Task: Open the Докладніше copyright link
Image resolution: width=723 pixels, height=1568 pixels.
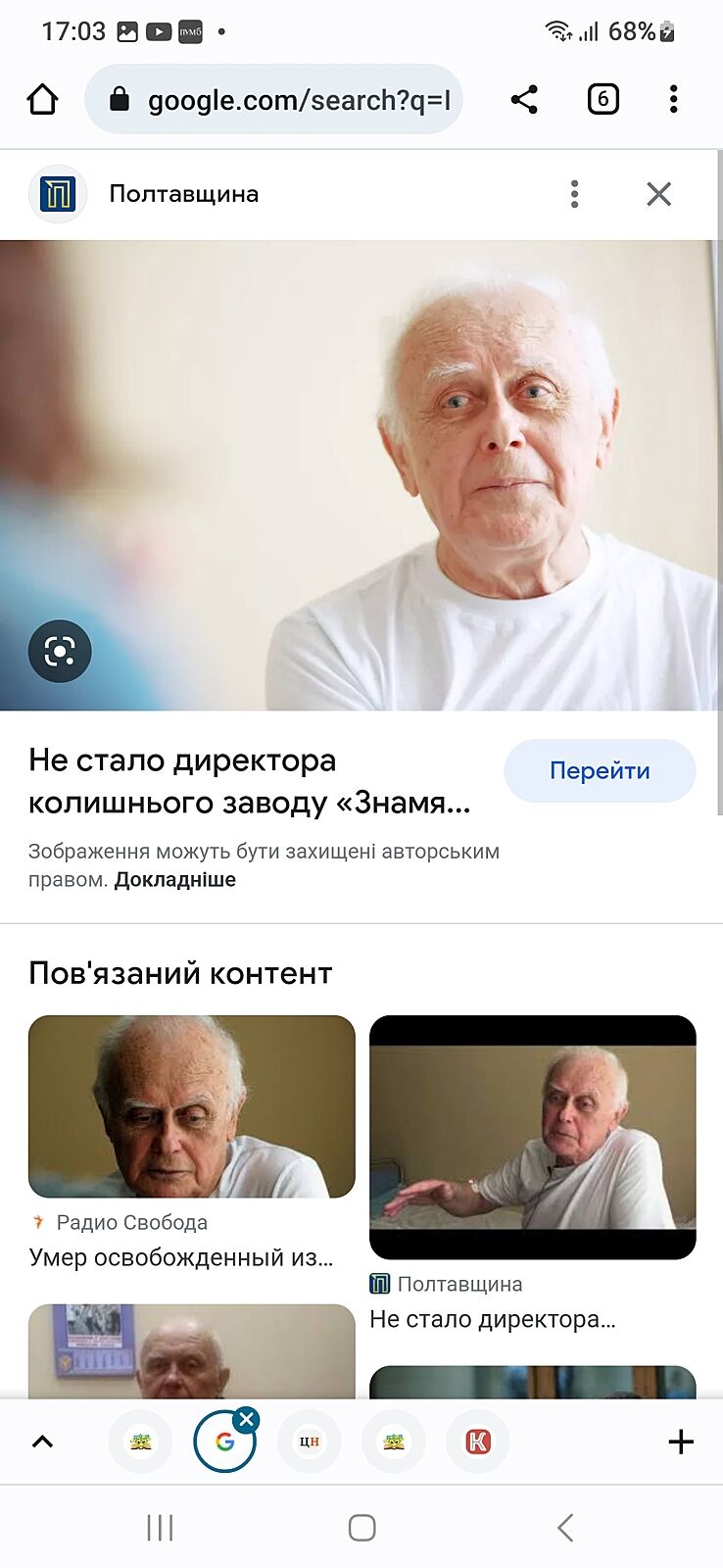Action: 175,879
